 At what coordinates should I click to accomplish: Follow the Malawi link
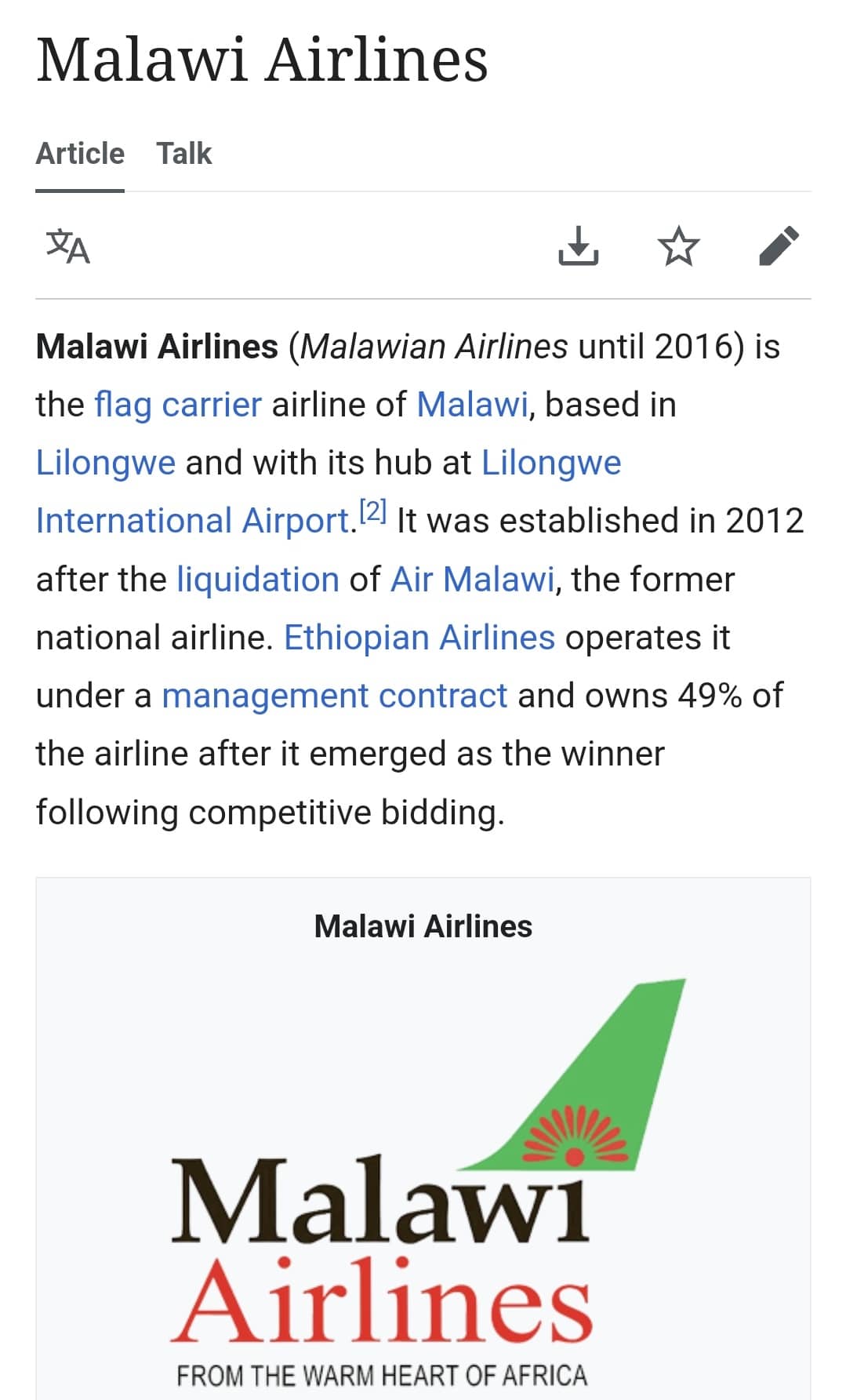(473, 405)
